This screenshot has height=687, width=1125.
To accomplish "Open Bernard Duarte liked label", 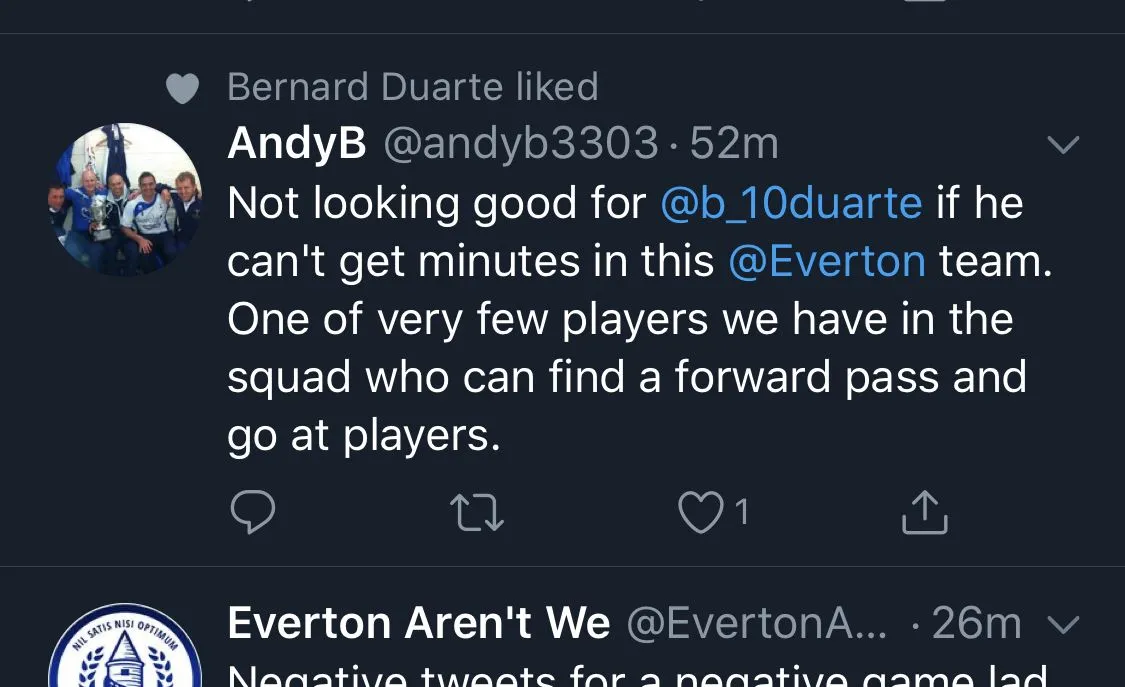I will point(412,88).
